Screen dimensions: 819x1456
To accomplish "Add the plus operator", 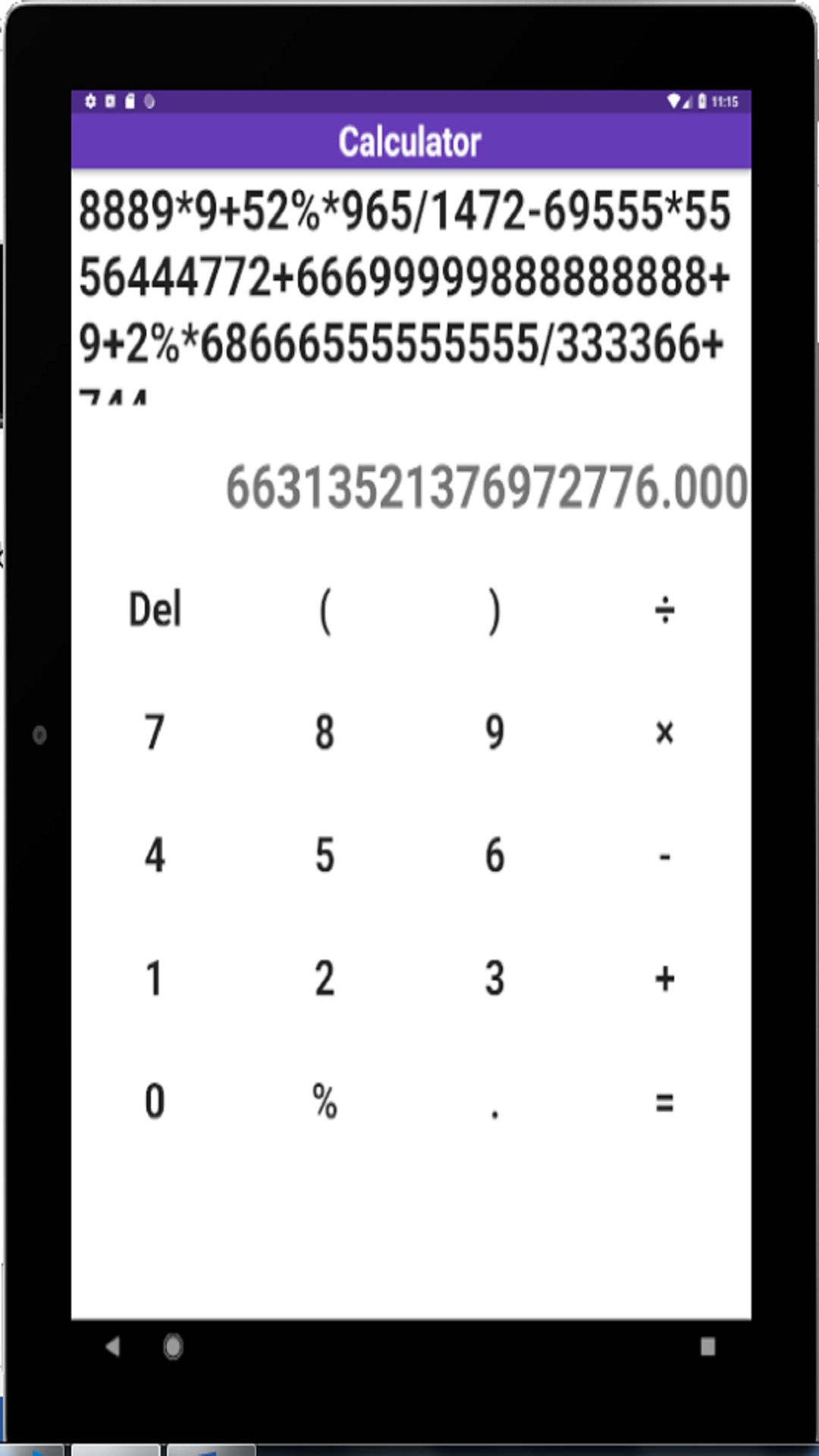I will pos(665,978).
